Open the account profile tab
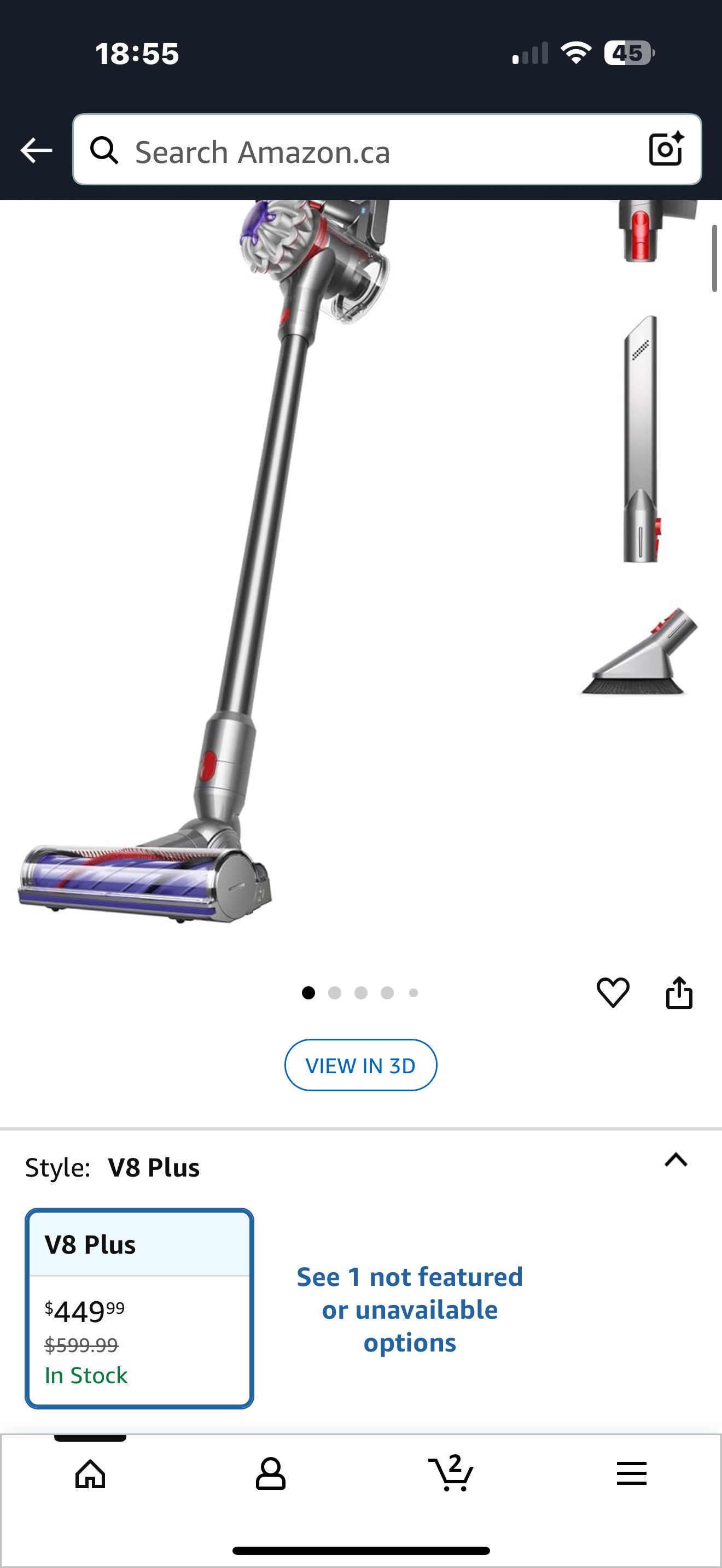722x1568 pixels. 270,1473
